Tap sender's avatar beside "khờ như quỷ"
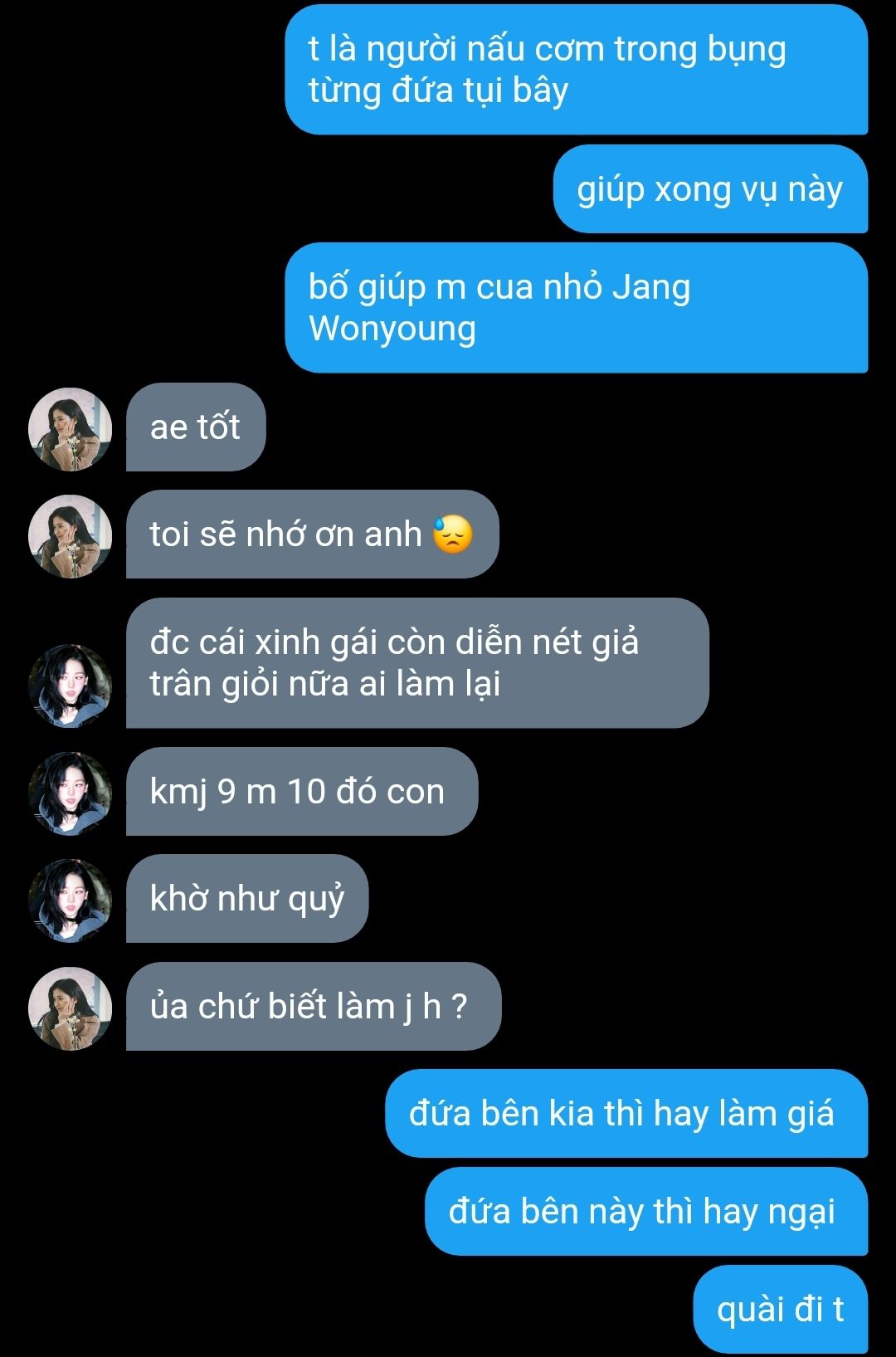 pos(70,900)
